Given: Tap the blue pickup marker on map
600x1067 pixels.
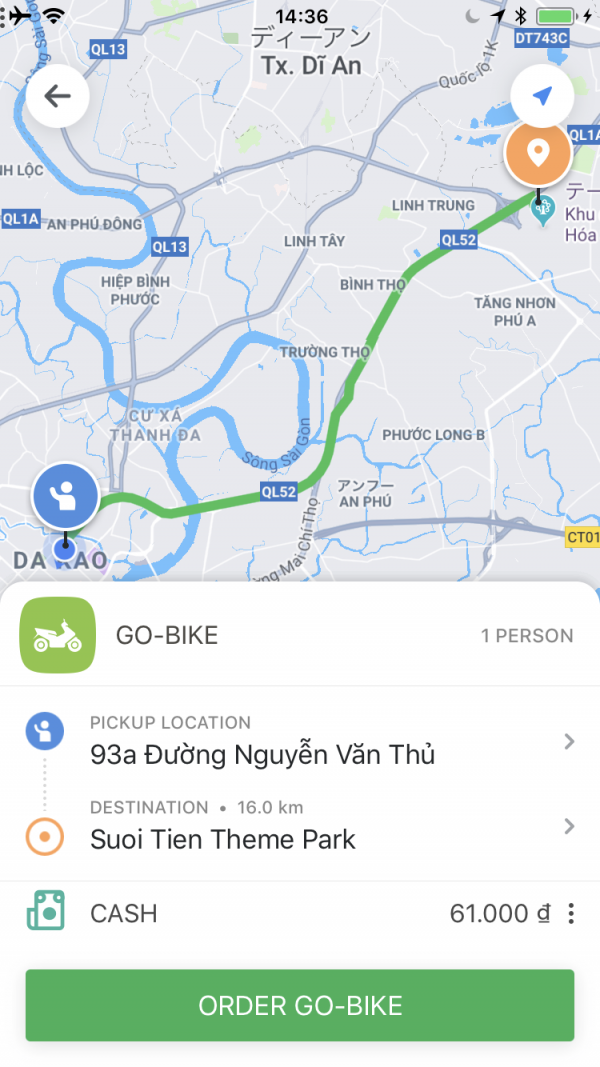Looking at the screenshot, I should click(x=65, y=497).
